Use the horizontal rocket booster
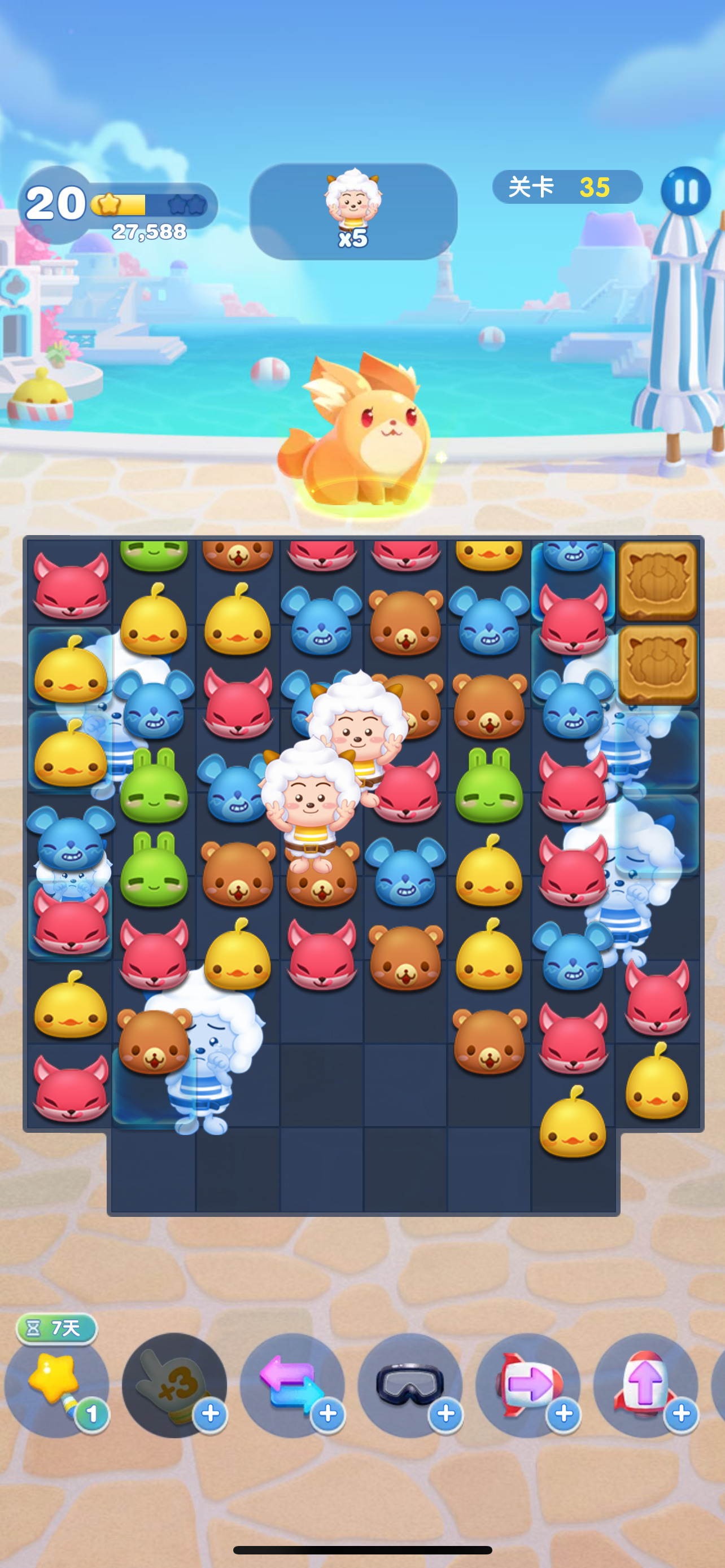The image size is (725, 1568). point(527,1385)
